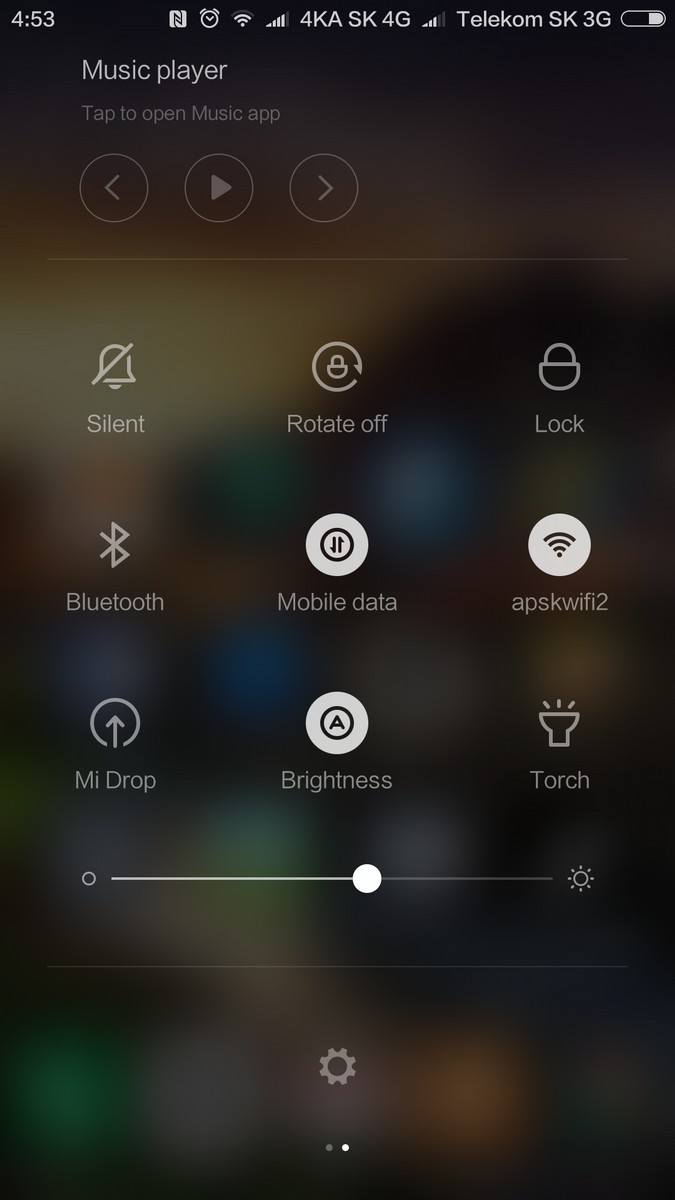Turn off apskwifi2 Wi-Fi
The image size is (675, 1200).
(x=559, y=545)
